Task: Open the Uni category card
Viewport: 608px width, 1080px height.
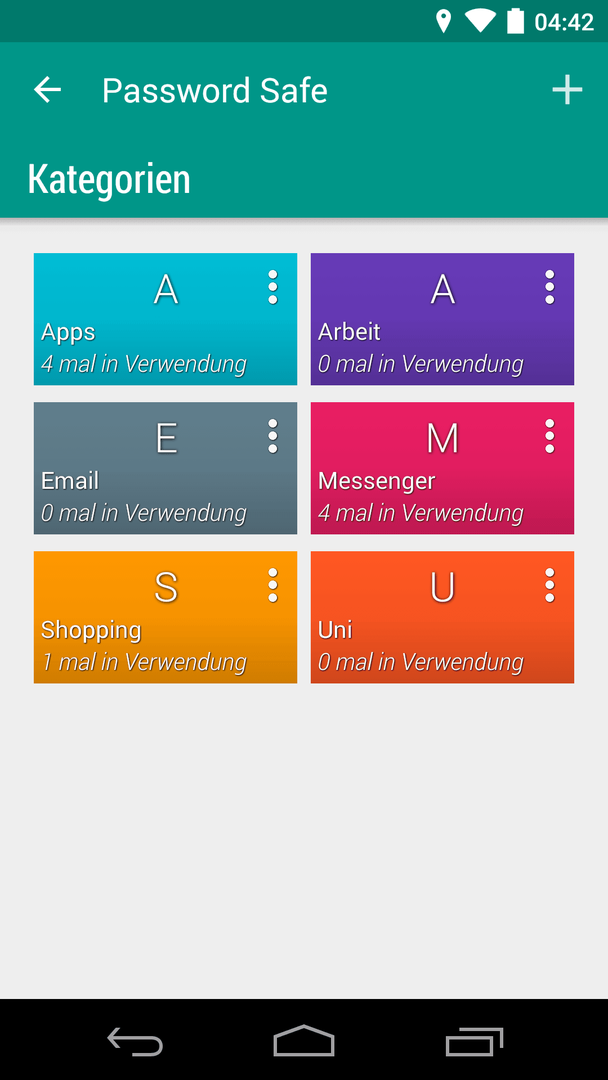Action: coord(442,617)
